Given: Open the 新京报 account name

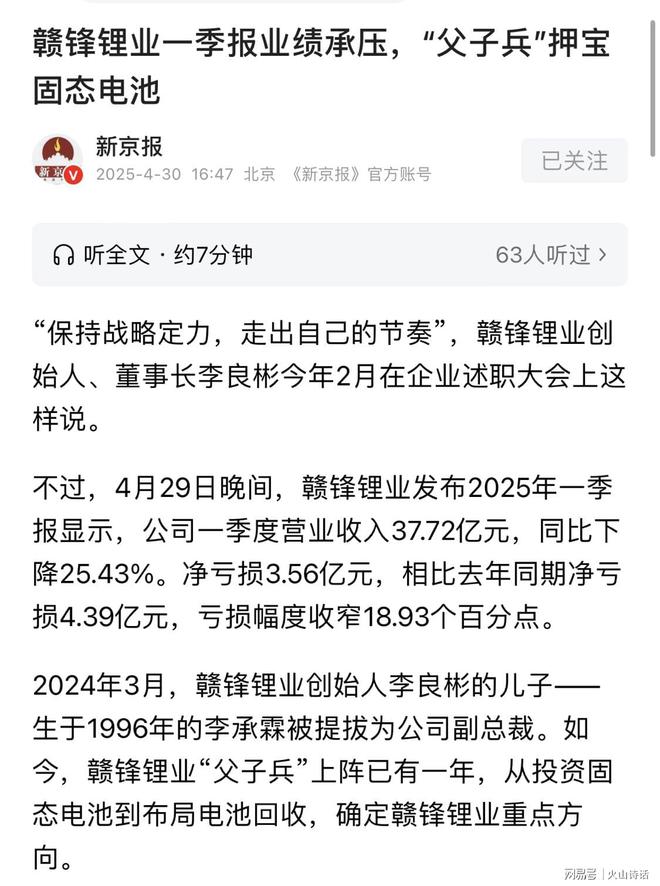Looking at the screenshot, I should (x=129, y=147).
